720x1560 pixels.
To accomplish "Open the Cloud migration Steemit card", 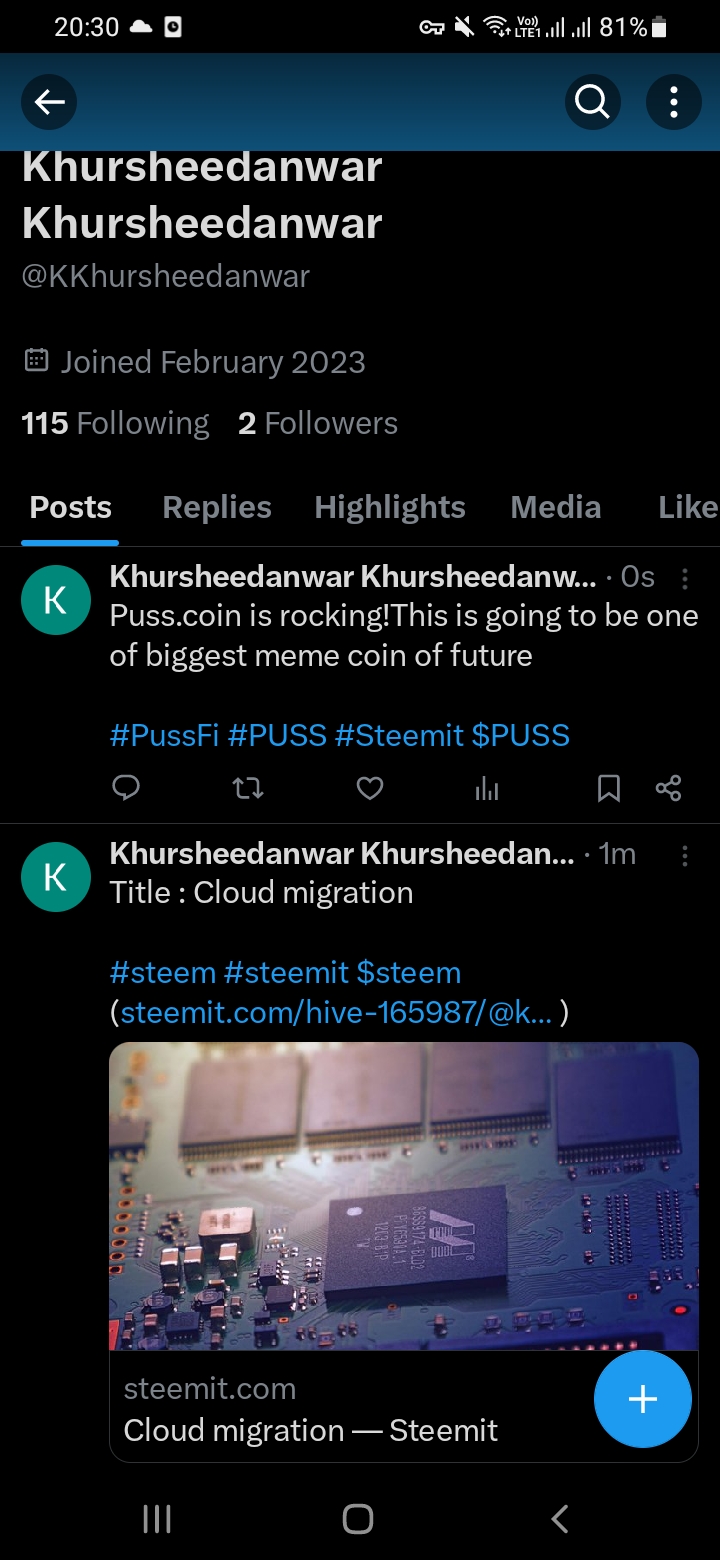I will pos(404,1251).
